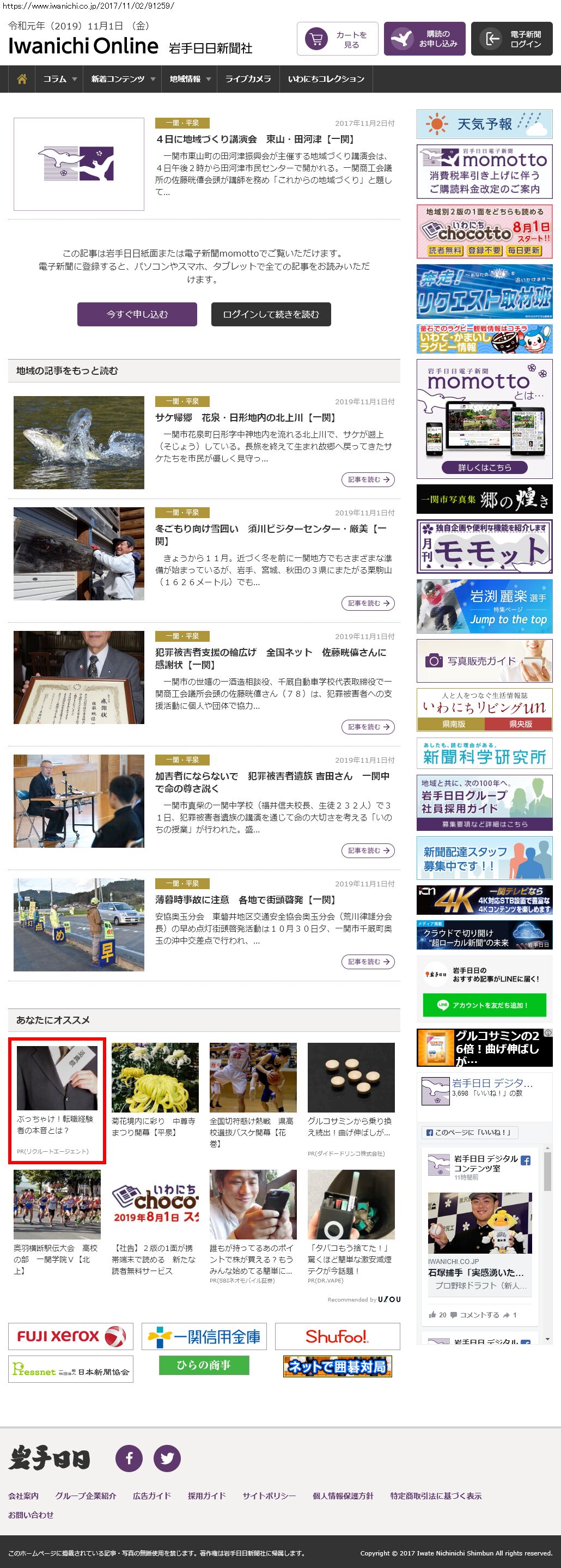Expand the 新着コンテンツ menu
Viewport: 561px width, 1568px height.
(123, 79)
